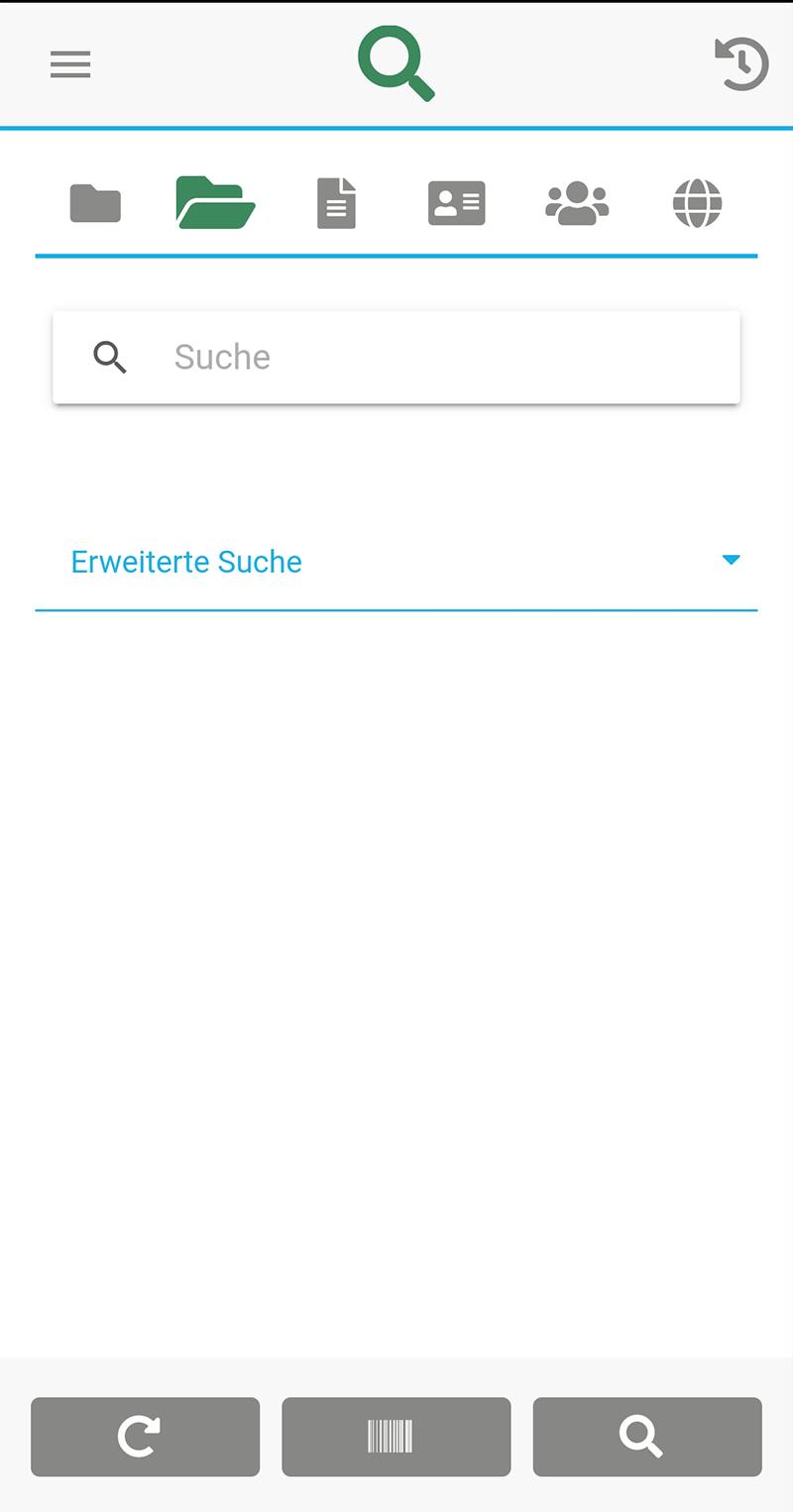793x1512 pixels.
Task: Open the hamburger drawer menu
Action: click(70, 64)
